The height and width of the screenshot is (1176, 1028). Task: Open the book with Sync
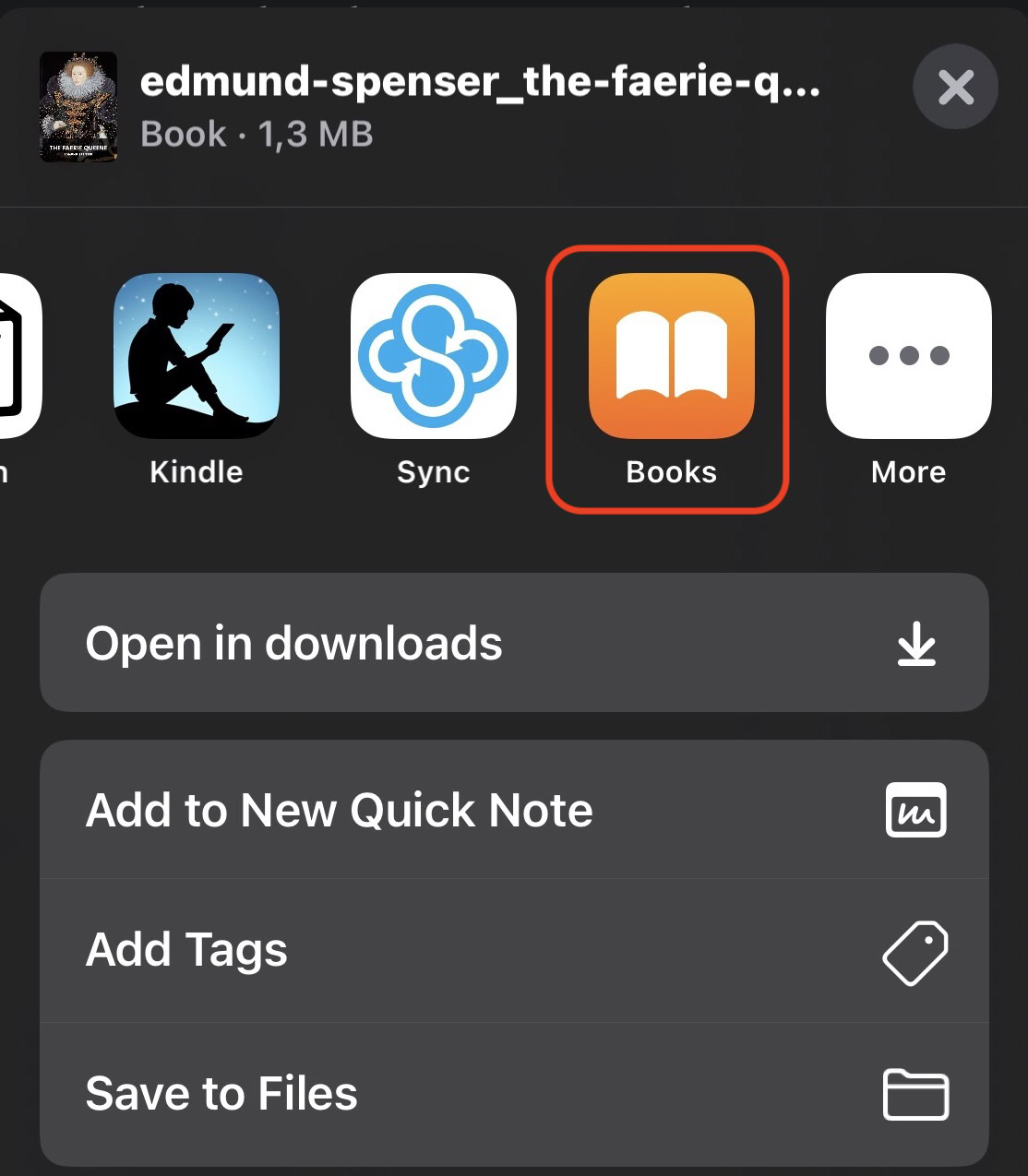pyautogui.click(x=433, y=357)
